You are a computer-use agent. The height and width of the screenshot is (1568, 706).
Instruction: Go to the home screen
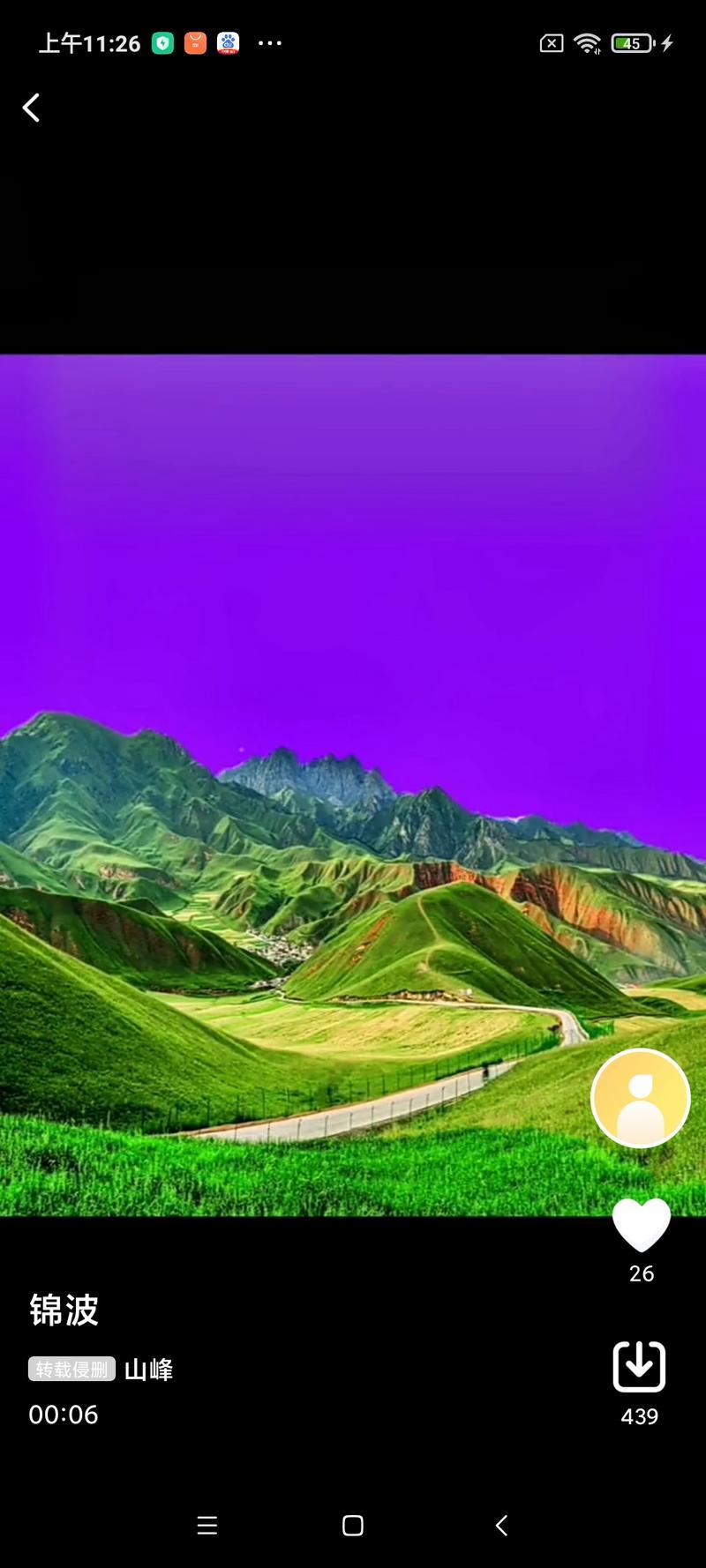coord(353,1526)
